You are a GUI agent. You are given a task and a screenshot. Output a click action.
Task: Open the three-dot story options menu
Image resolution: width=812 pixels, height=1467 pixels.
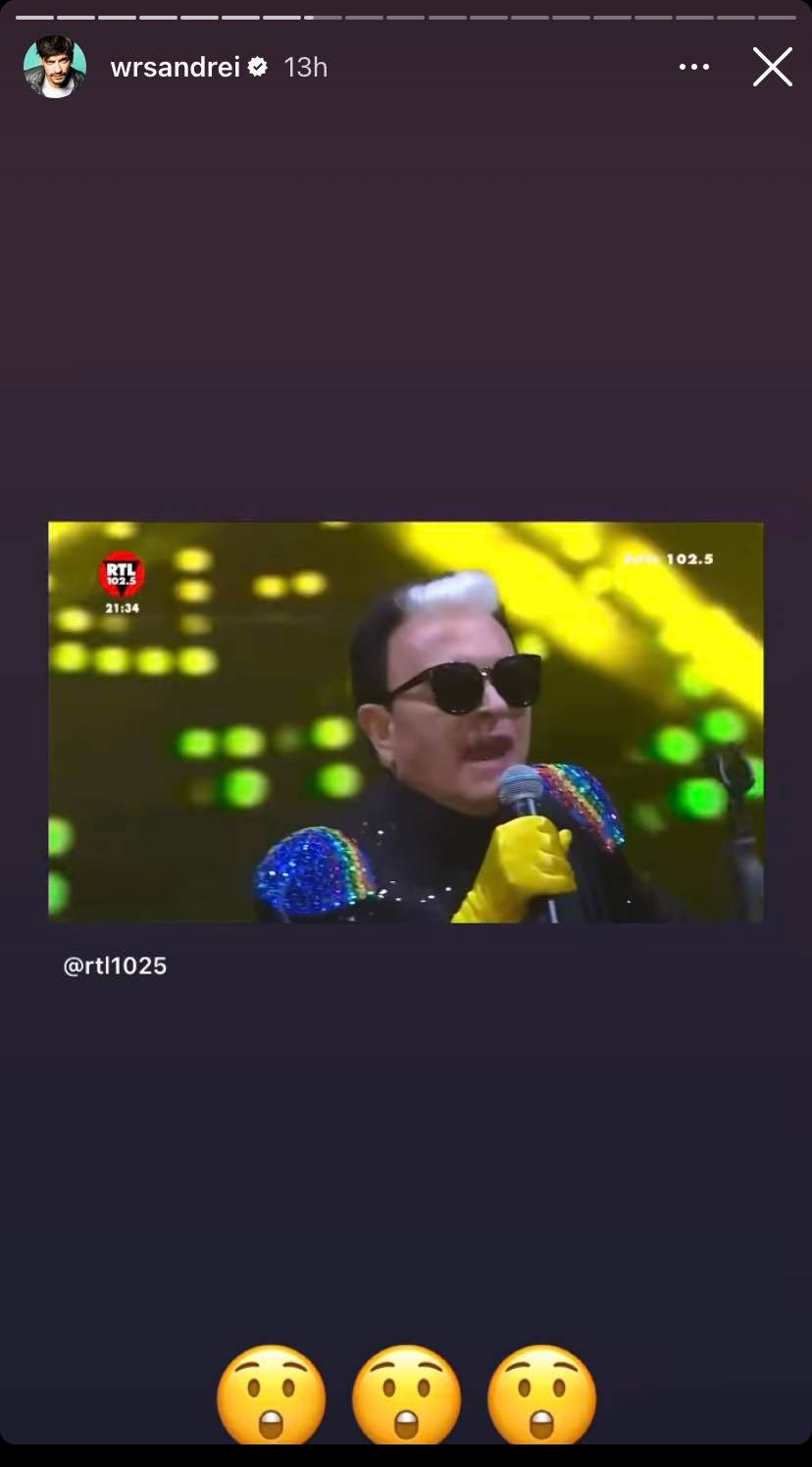(693, 67)
